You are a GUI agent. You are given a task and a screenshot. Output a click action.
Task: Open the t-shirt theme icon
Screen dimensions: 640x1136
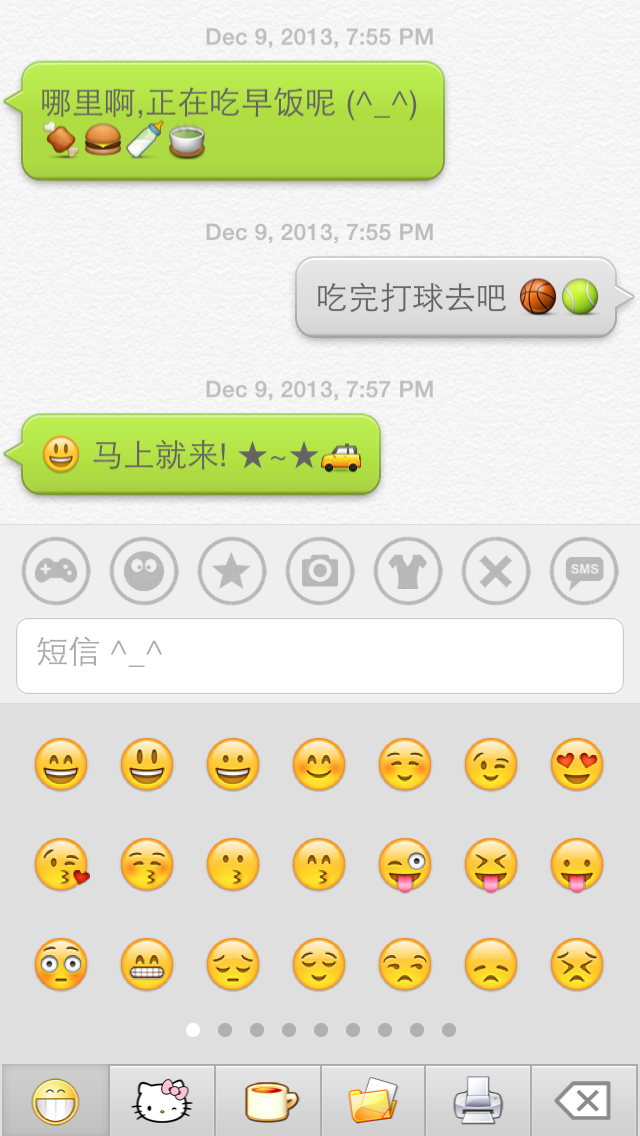(x=408, y=571)
